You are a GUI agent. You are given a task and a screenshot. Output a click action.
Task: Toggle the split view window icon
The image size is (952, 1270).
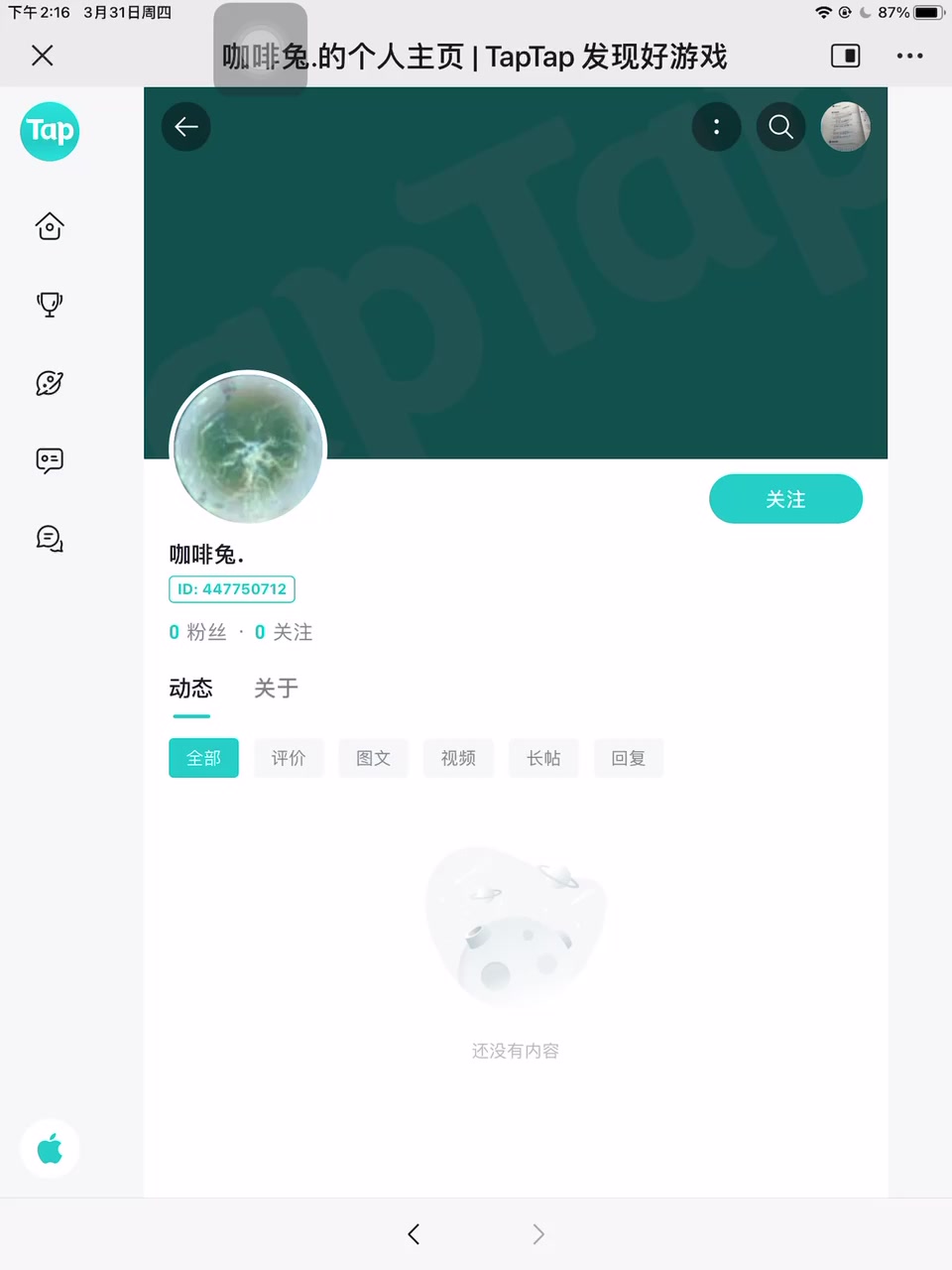845,56
